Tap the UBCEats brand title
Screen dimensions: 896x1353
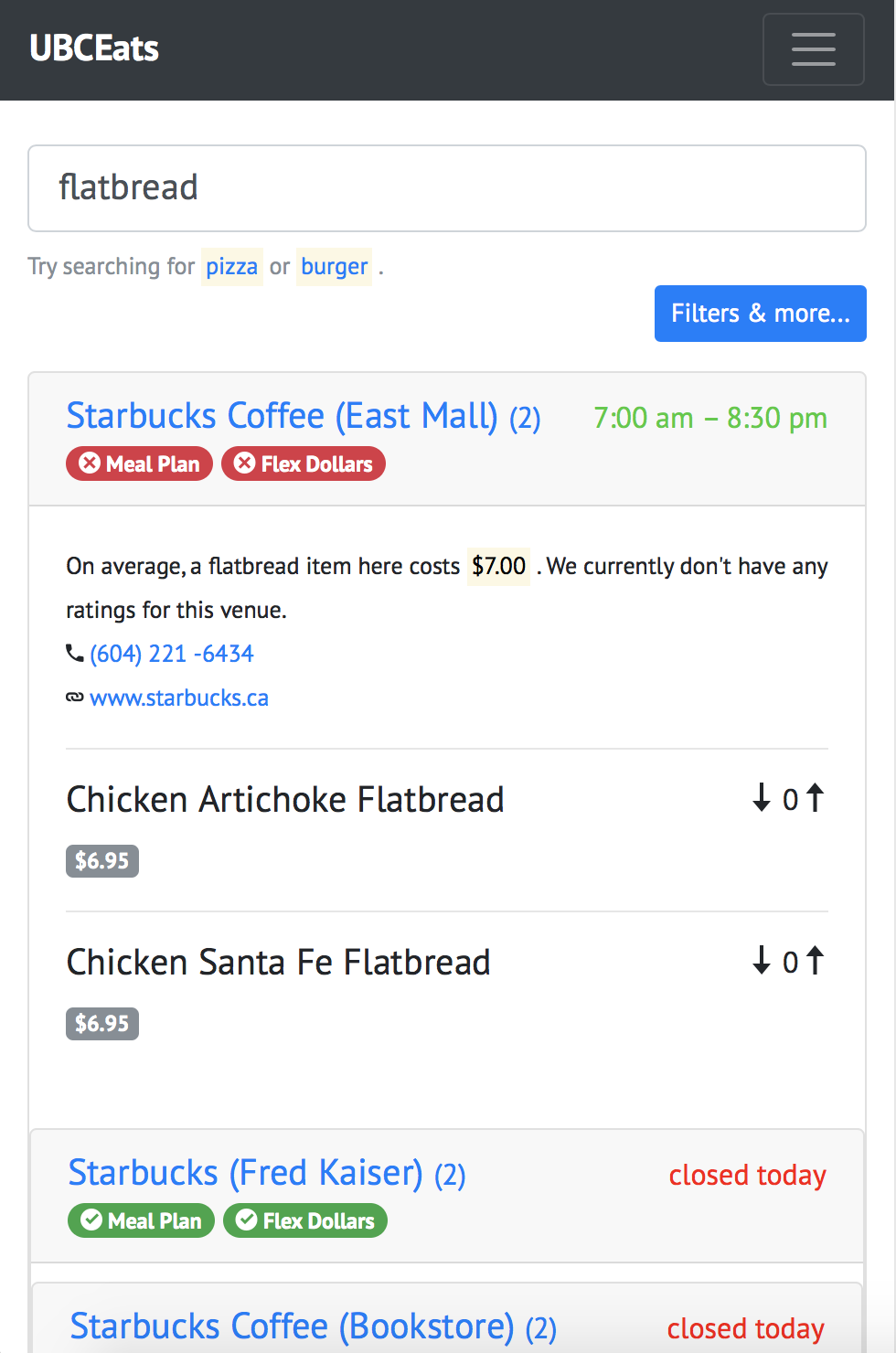point(94,48)
